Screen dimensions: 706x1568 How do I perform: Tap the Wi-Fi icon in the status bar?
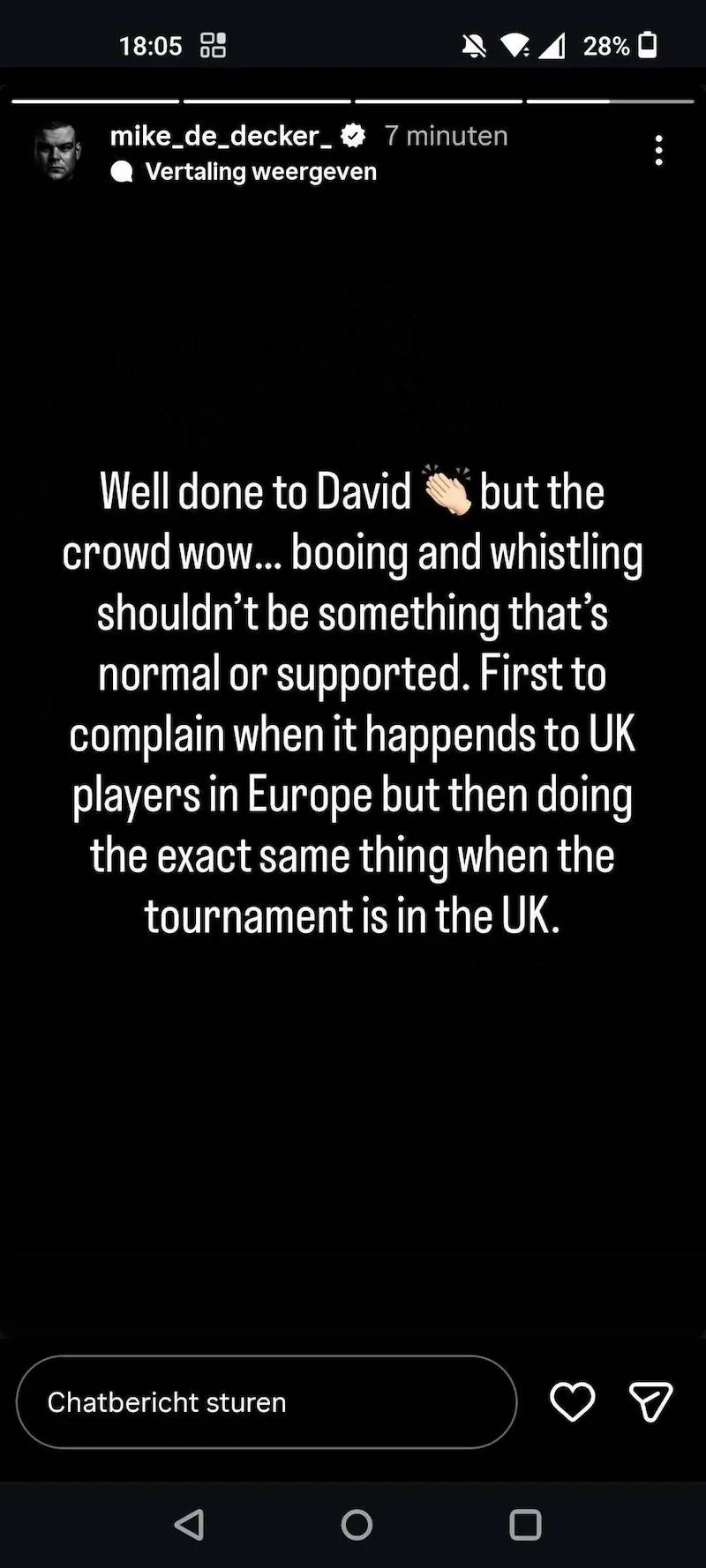(x=514, y=46)
